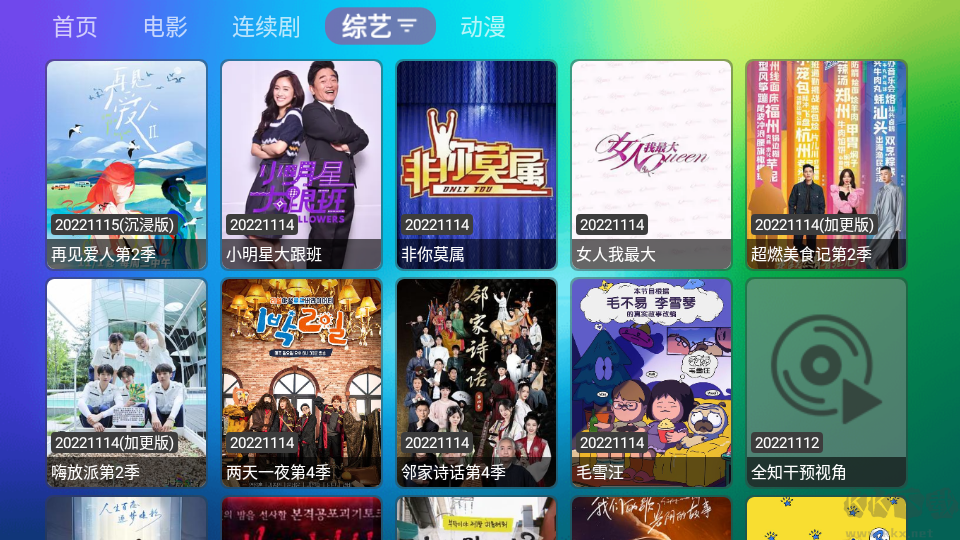Open the show 邻家诗话第4季
This screenshot has width=960, height=540.
[x=476, y=383]
